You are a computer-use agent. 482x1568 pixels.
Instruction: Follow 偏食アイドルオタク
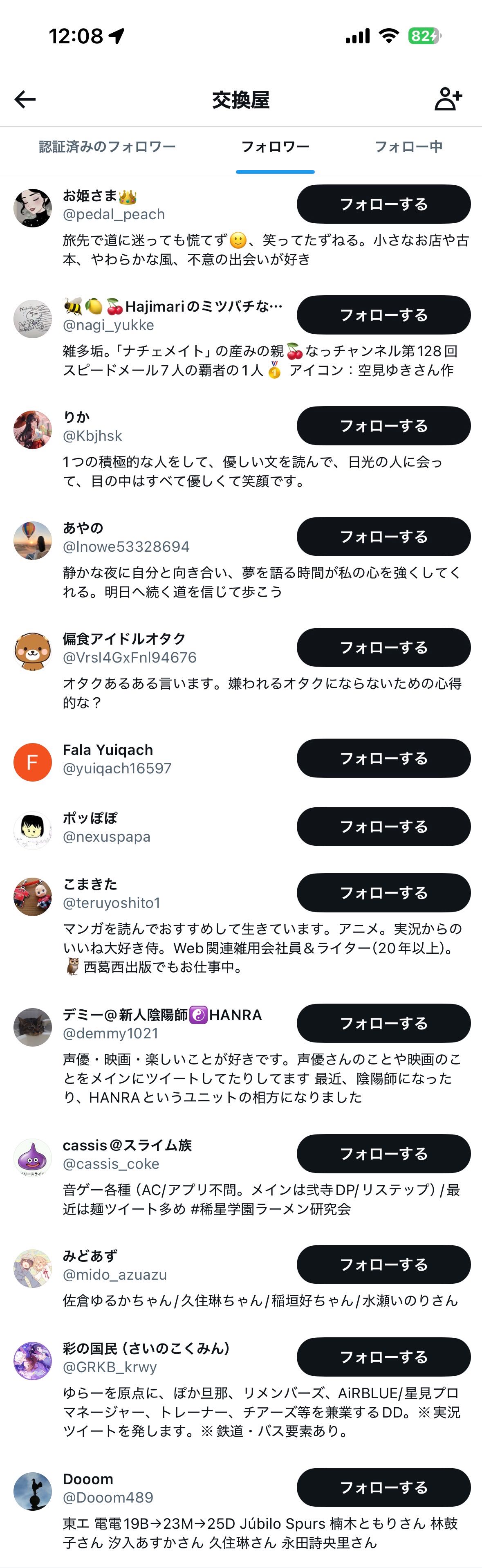click(383, 648)
